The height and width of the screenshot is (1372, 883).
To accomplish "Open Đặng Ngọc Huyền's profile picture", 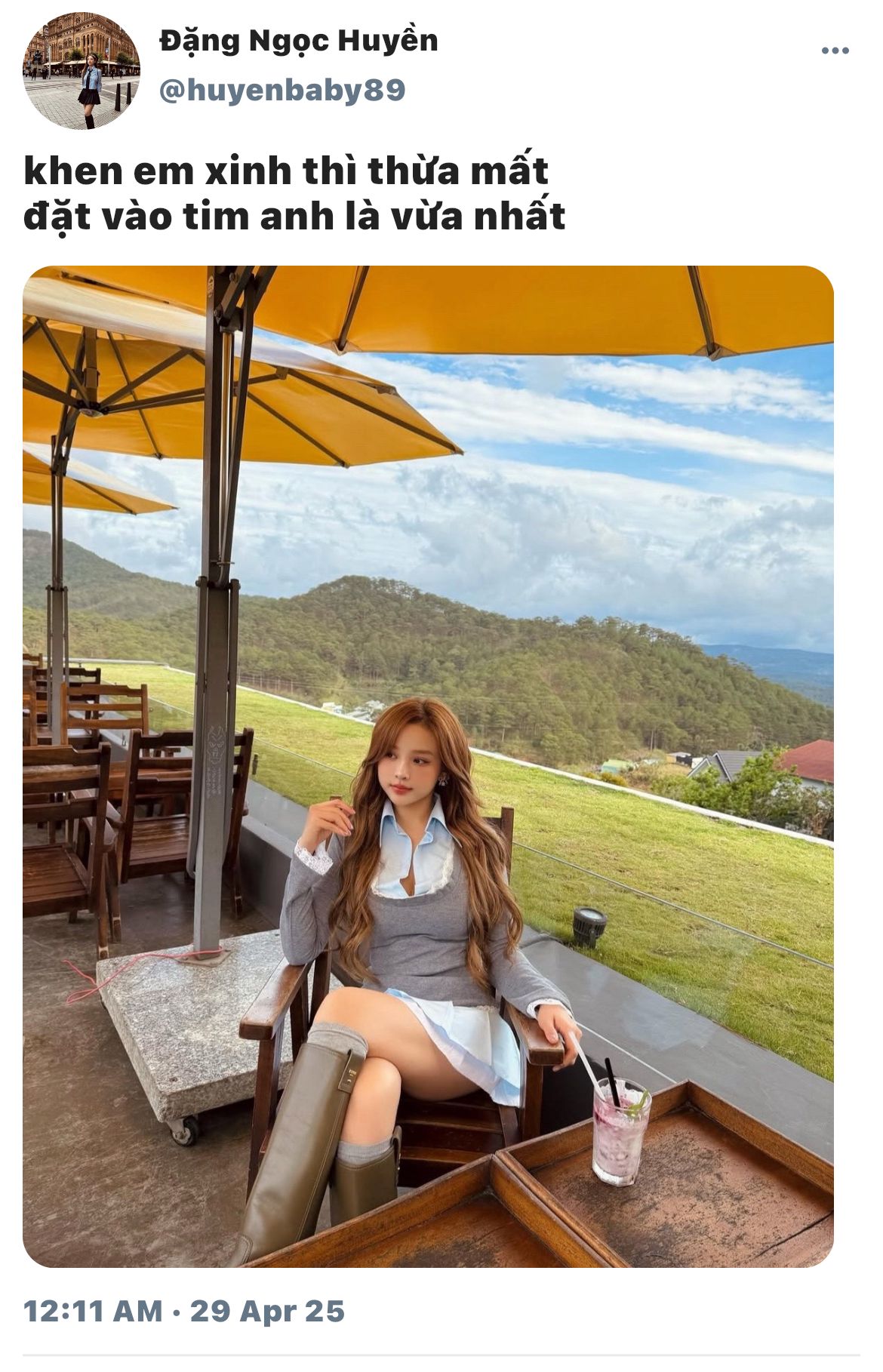I will click(82, 71).
